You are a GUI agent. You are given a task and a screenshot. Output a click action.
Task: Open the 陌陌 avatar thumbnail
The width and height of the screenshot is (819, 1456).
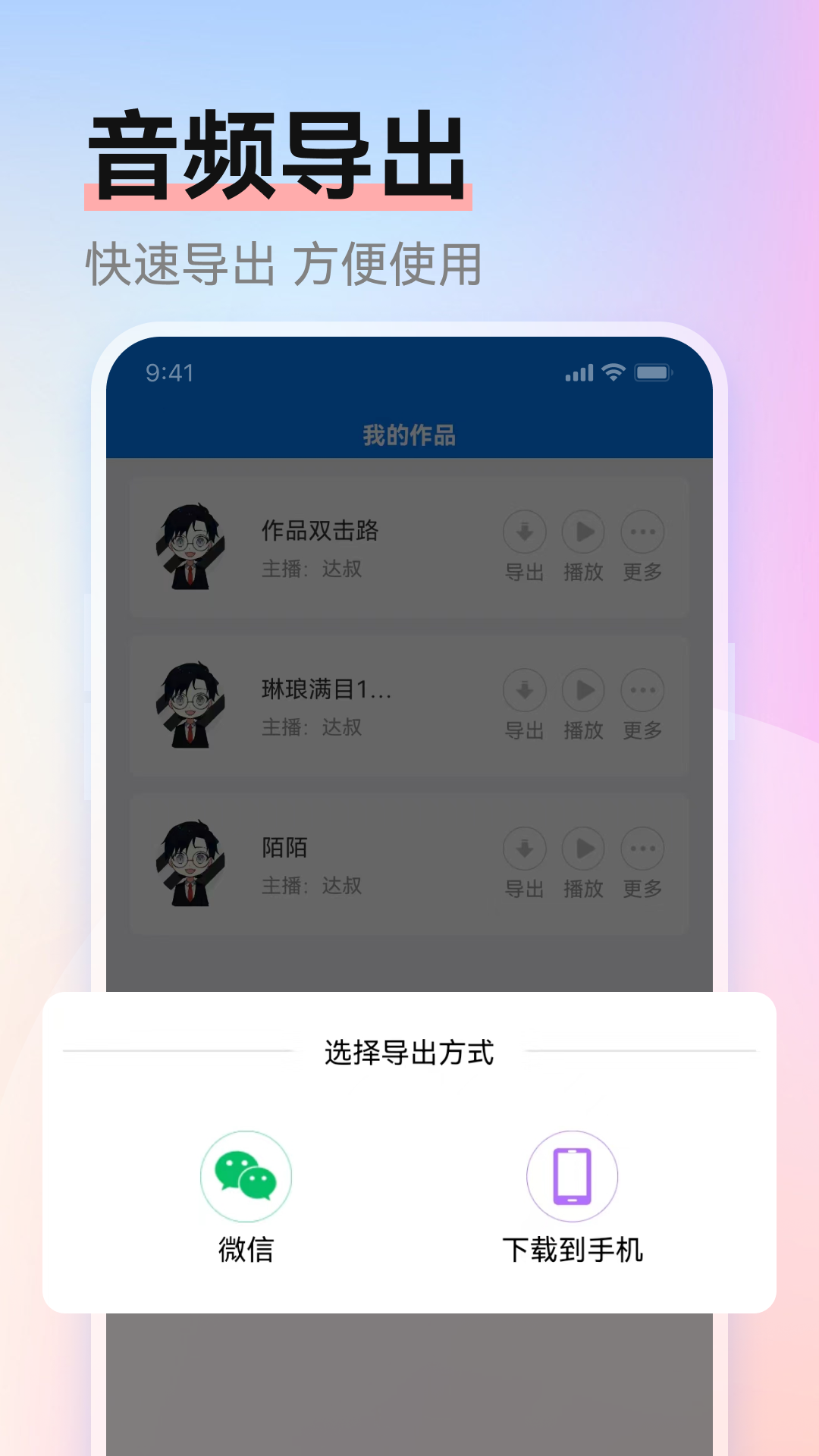click(190, 863)
